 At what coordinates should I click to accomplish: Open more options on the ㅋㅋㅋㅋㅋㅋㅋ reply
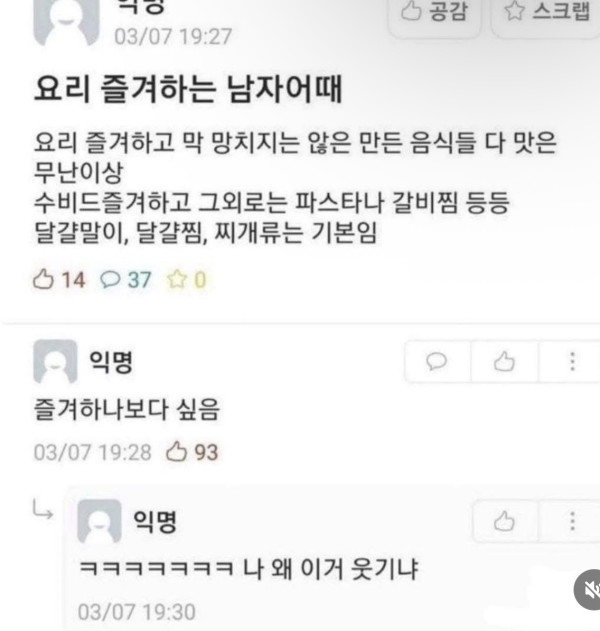[572, 521]
